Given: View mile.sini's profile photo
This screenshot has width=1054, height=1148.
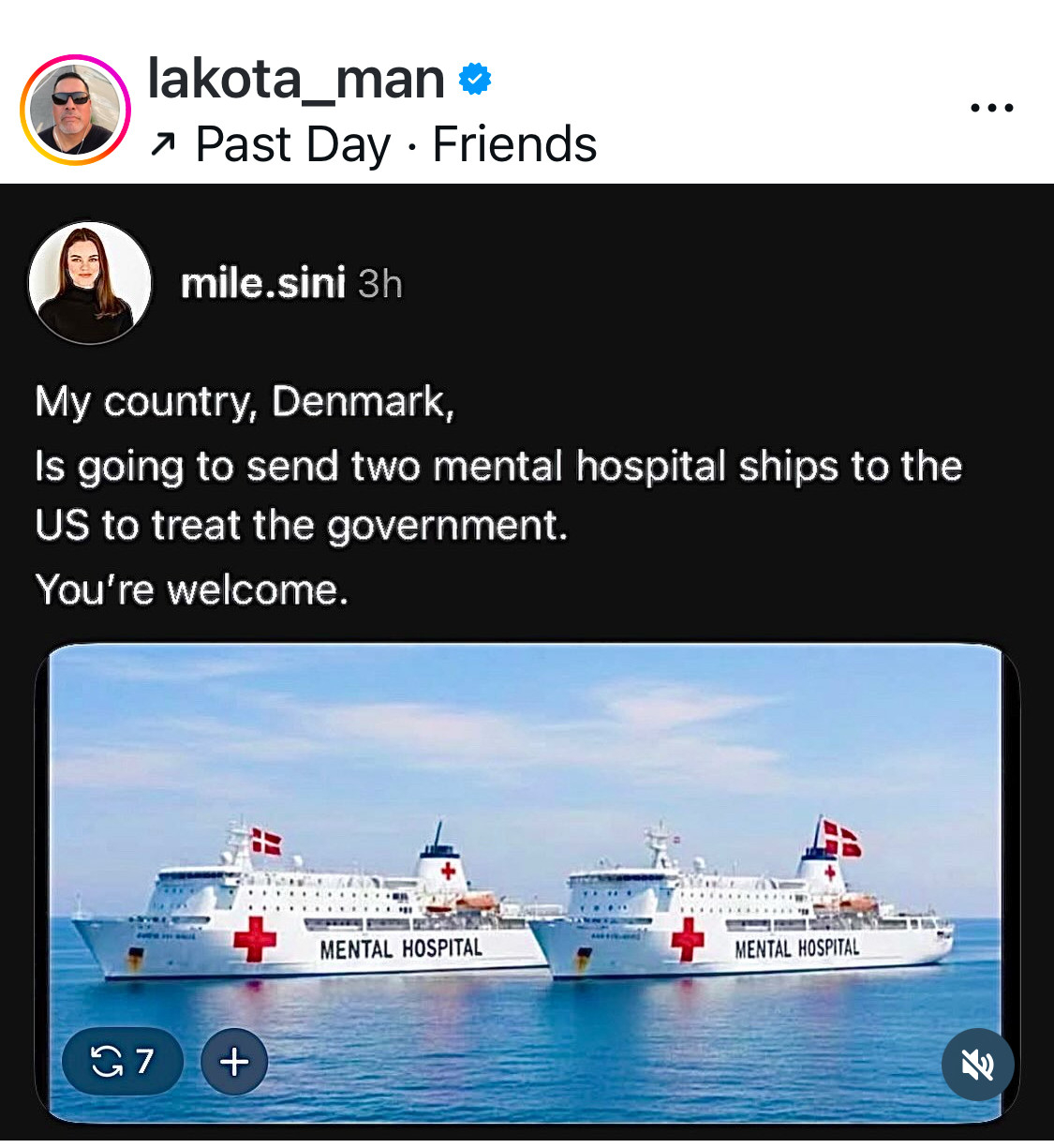Looking at the screenshot, I should 90,283.
